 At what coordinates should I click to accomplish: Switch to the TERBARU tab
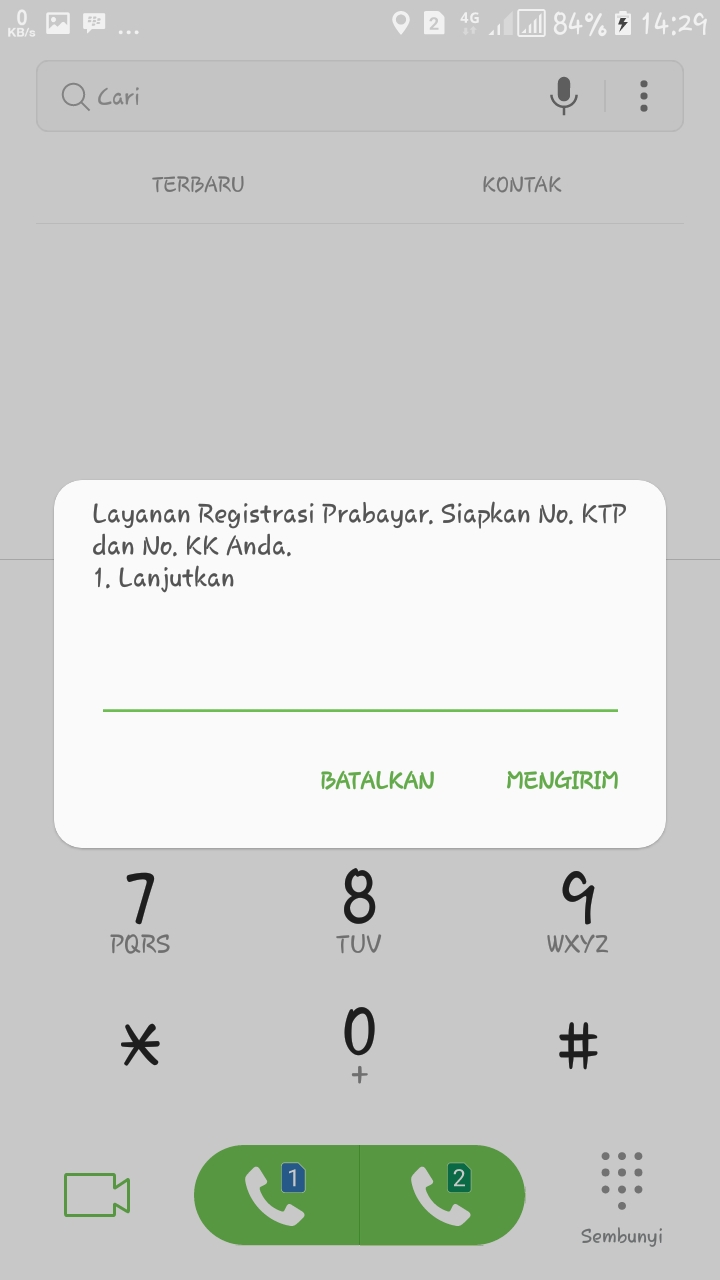click(198, 184)
